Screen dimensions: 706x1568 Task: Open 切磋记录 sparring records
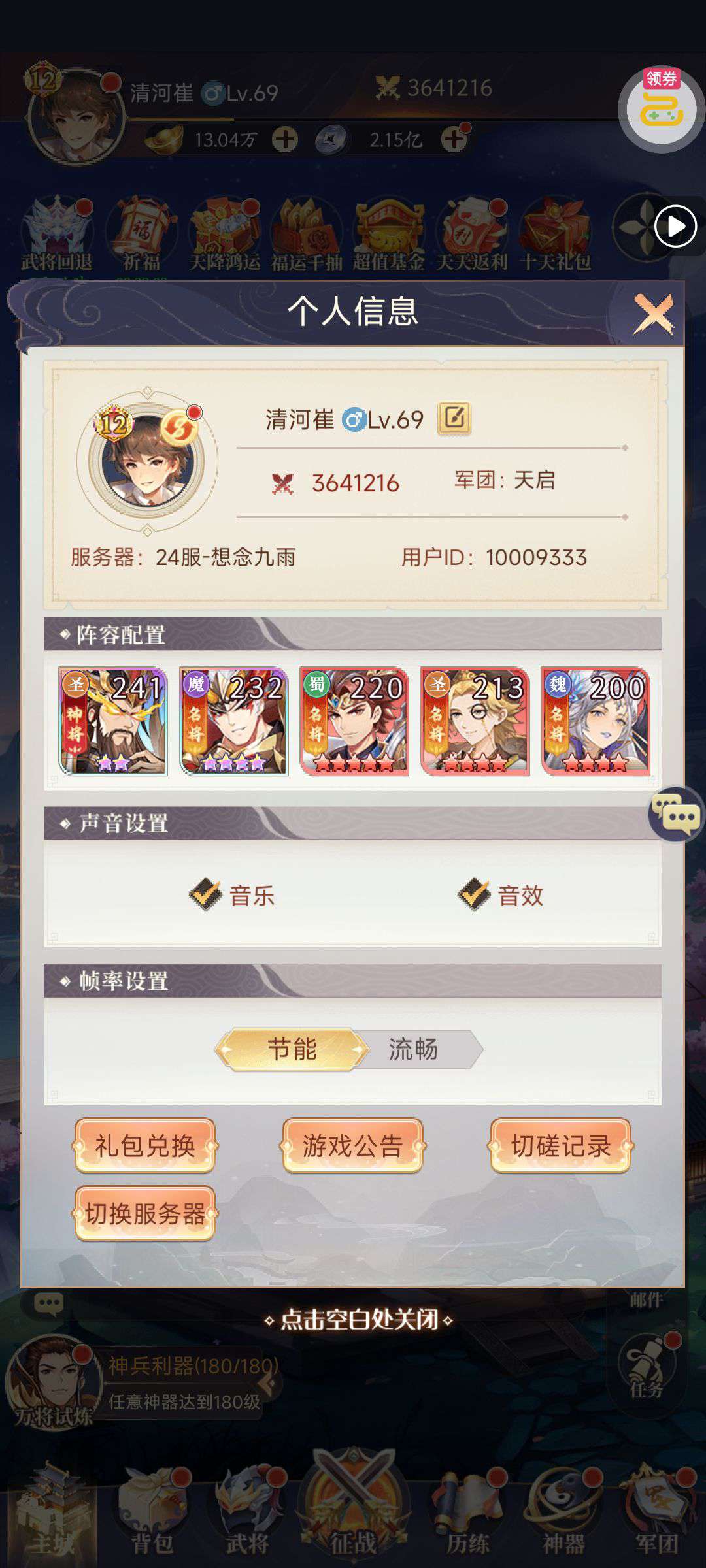(x=561, y=1145)
